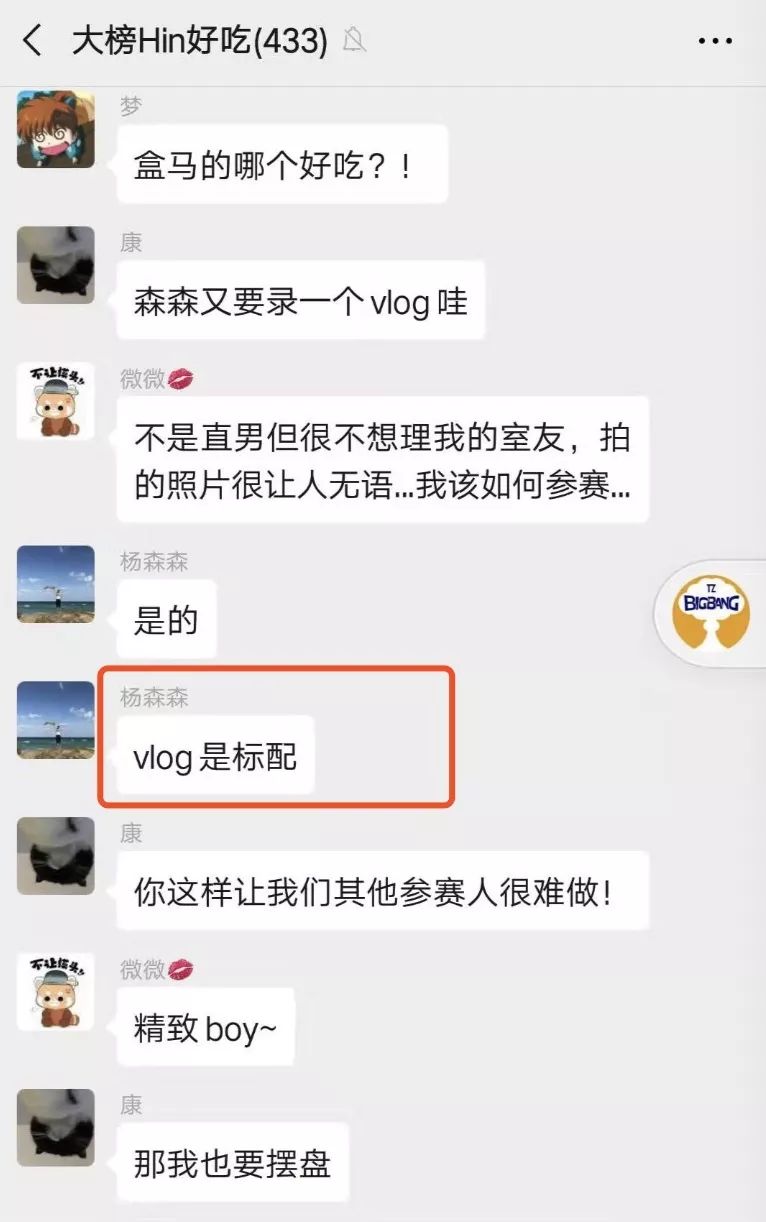The image size is (766, 1222).
Task: Open the three-dot chat settings menu
Action: 715,40
